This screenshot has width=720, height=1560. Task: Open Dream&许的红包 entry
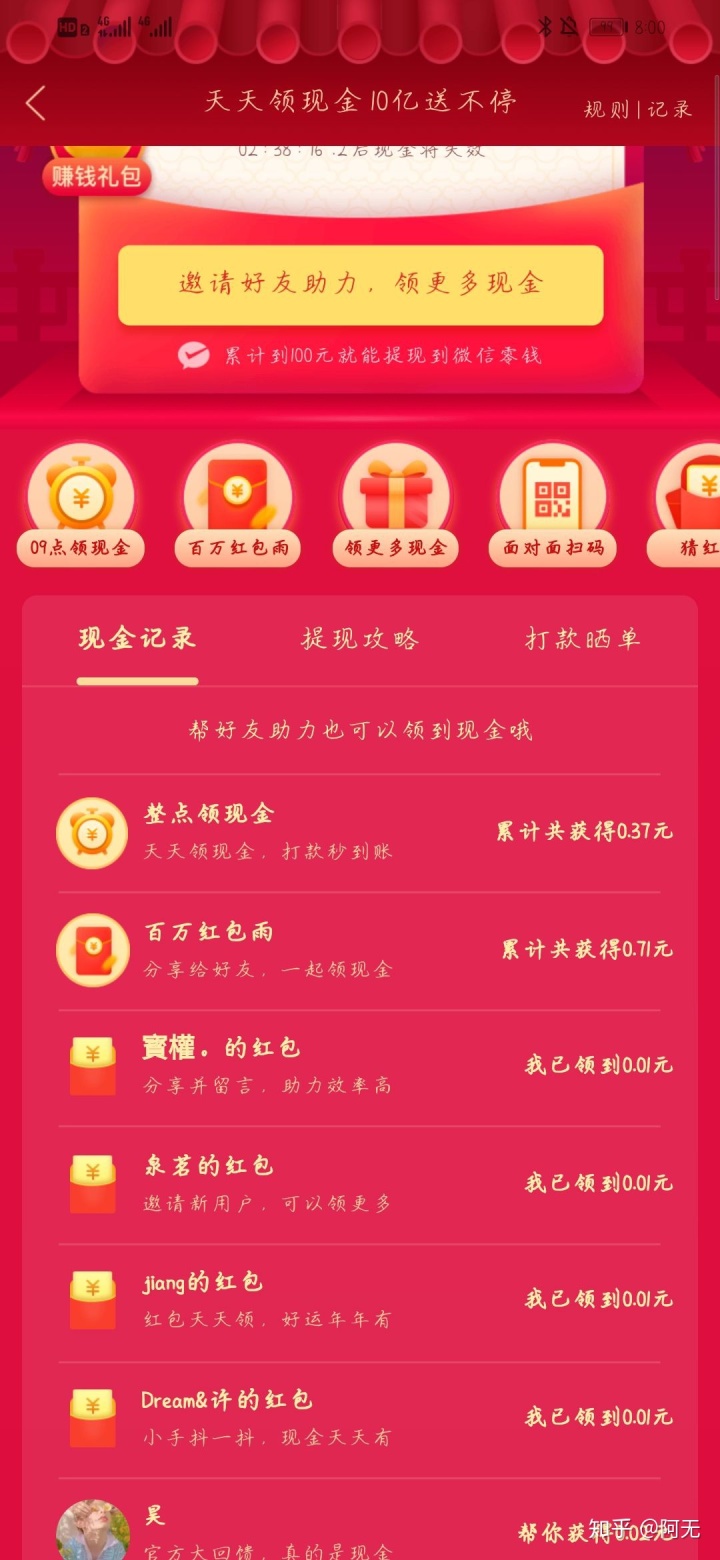[360, 1418]
